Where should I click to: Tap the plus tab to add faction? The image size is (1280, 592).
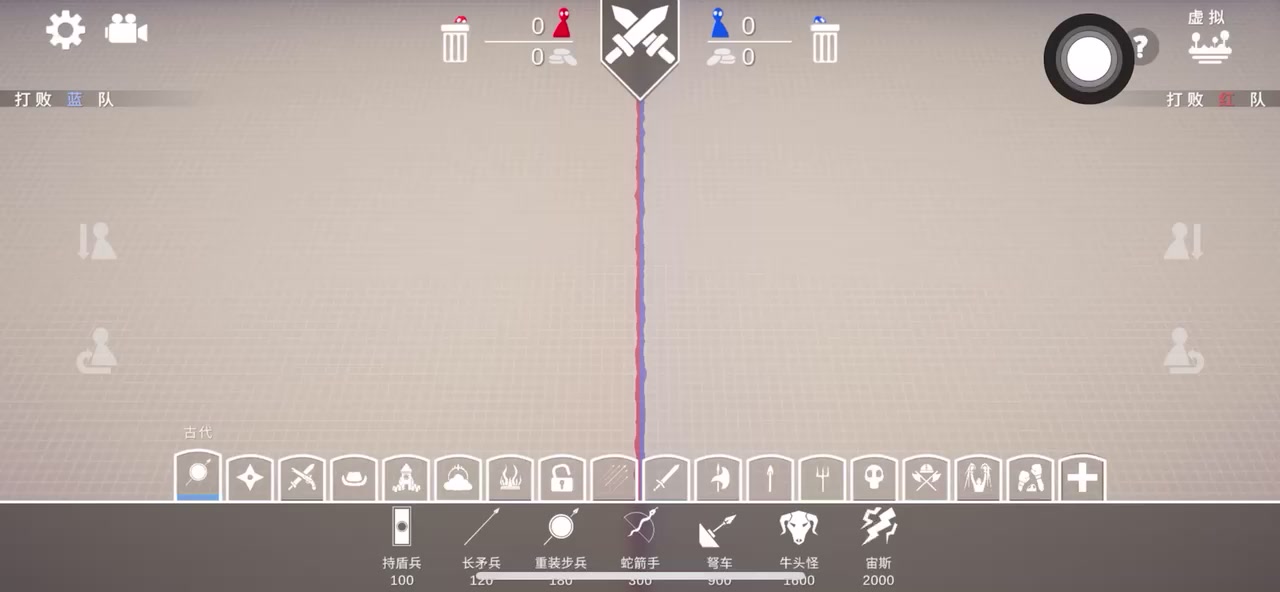point(1082,479)
